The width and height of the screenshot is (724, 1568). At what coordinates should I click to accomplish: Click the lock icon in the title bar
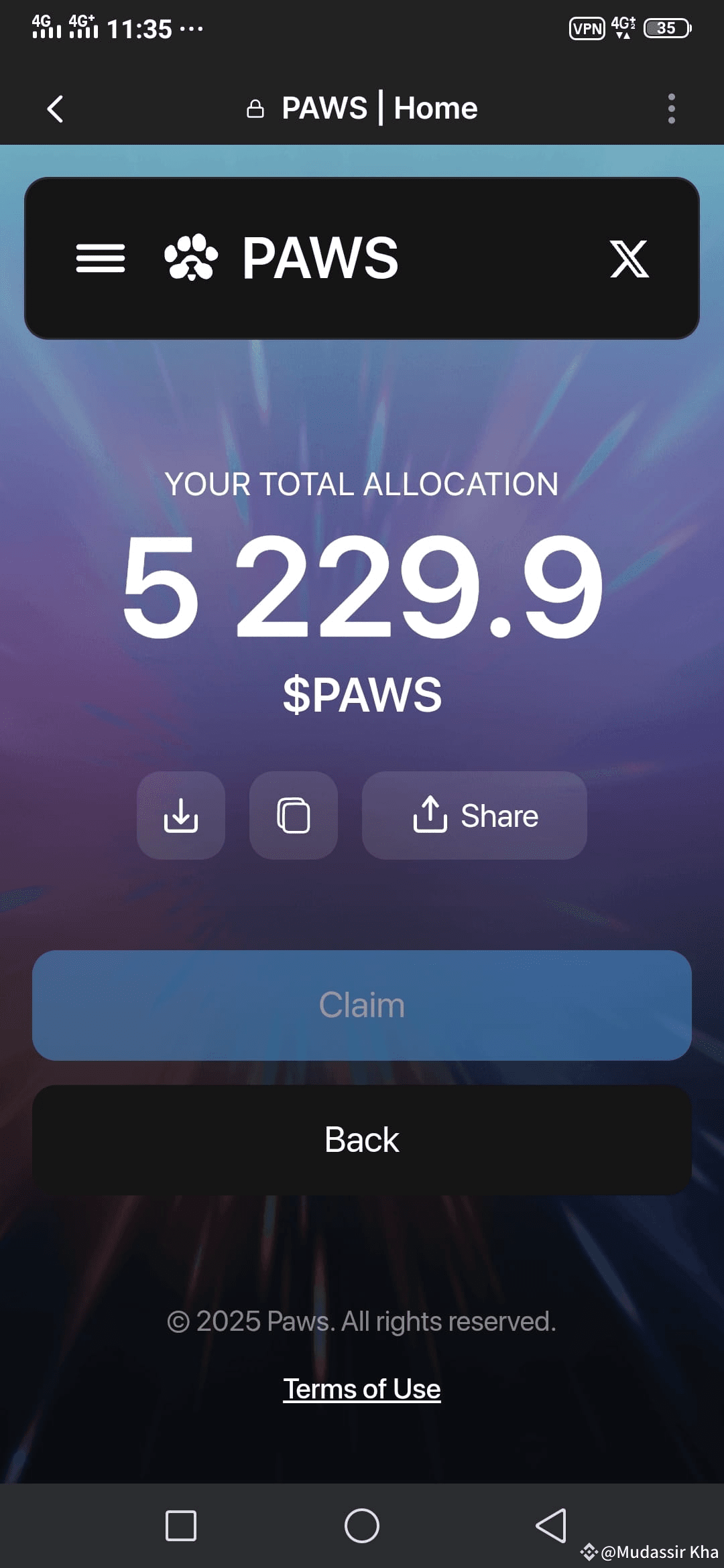tap(257, 108)
